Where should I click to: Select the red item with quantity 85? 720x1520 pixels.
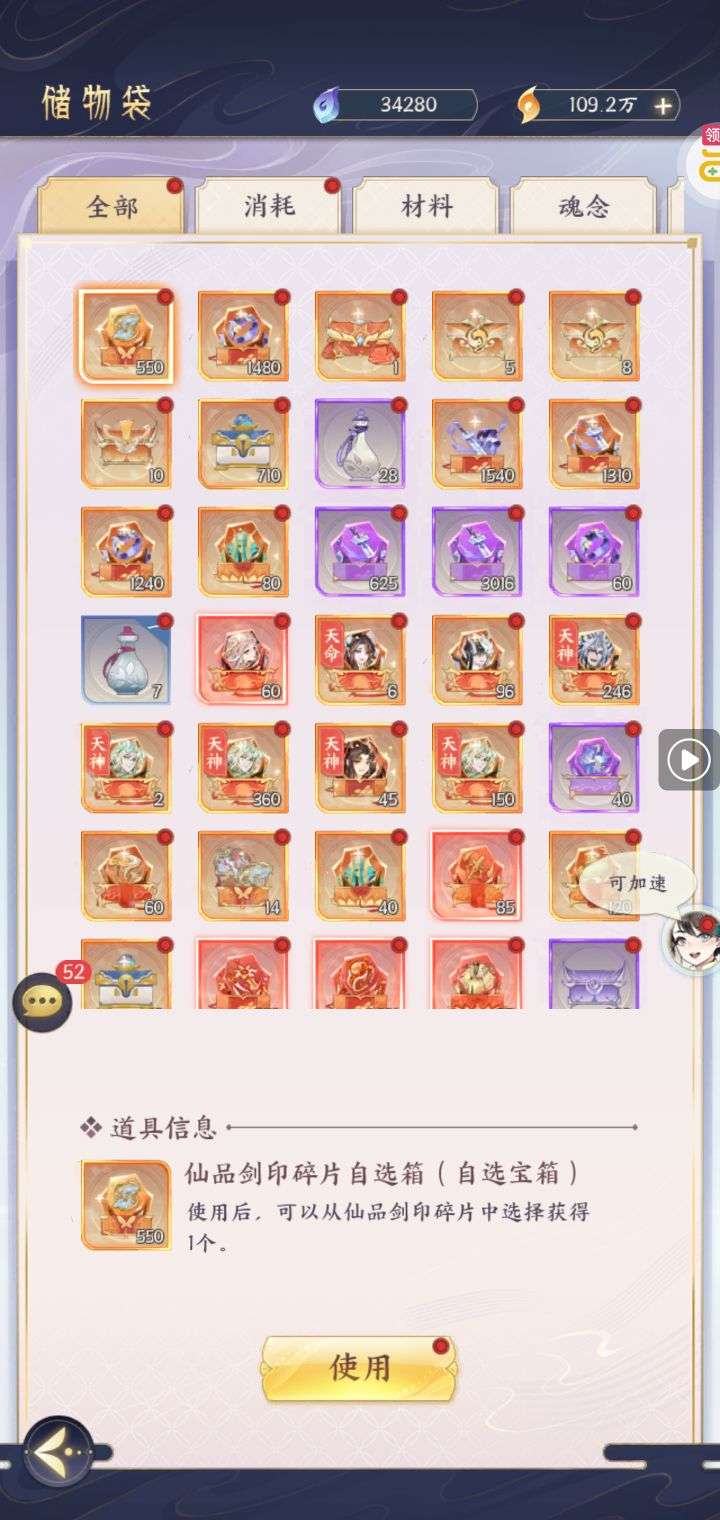pyautogui.click(x=476, y=876)
